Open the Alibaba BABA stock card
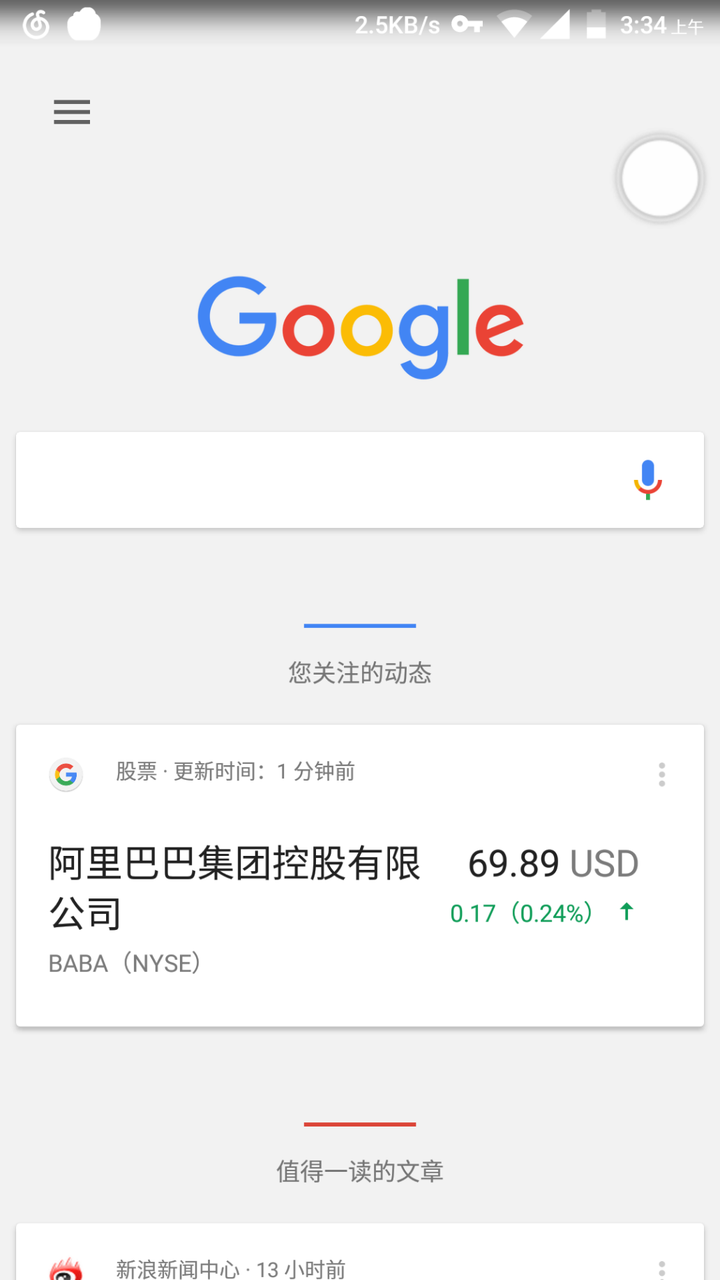The width and height of the screenshot is (720, 1280). click(x=300, y=890)
